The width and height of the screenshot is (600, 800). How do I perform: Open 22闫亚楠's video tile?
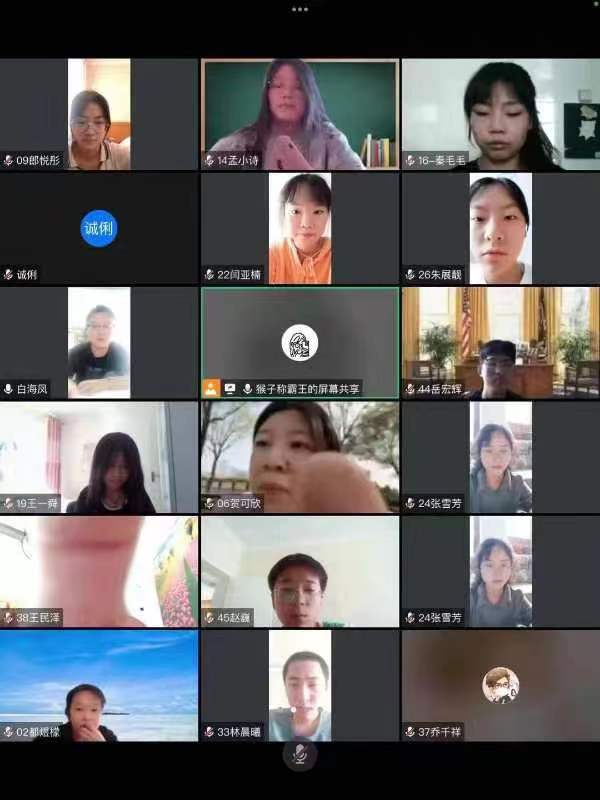point(300,228)
